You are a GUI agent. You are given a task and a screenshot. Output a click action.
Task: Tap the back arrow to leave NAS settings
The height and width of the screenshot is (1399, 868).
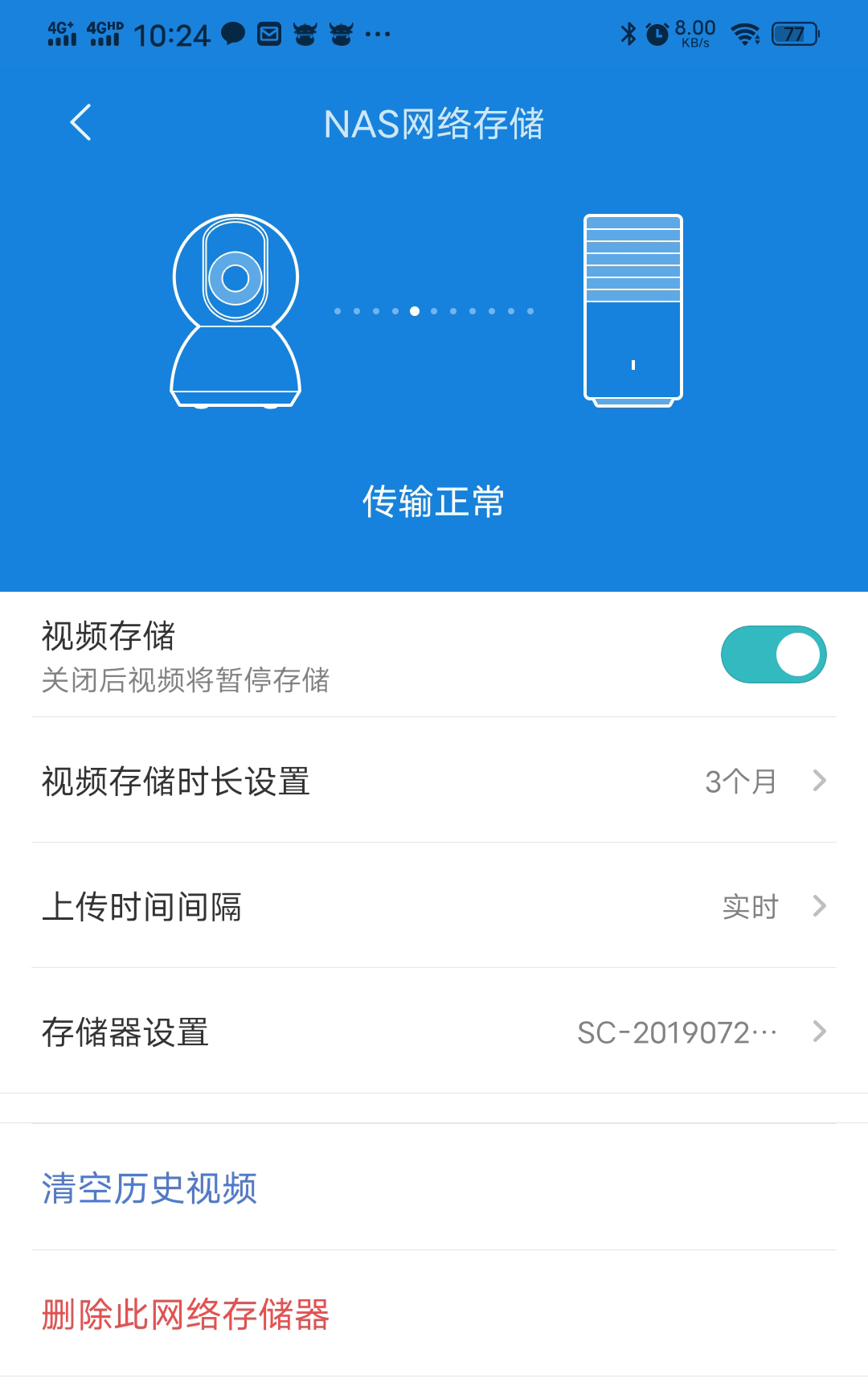(80, 122)
